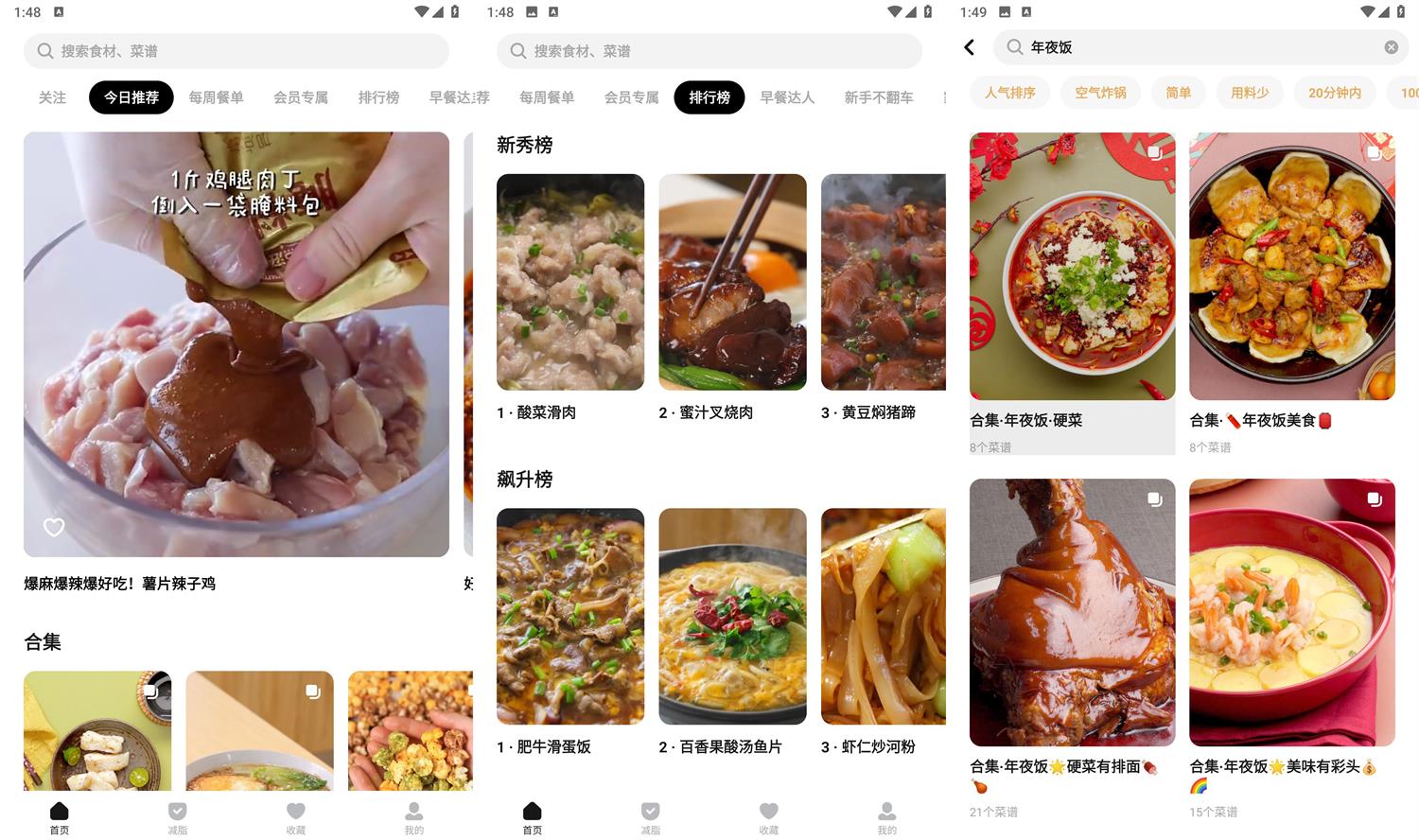Image resolution: width=1419 pixels, height=840 pixels.
Task: Apply the 用料少 filter chip
Action: click(x=1249, y=93)
